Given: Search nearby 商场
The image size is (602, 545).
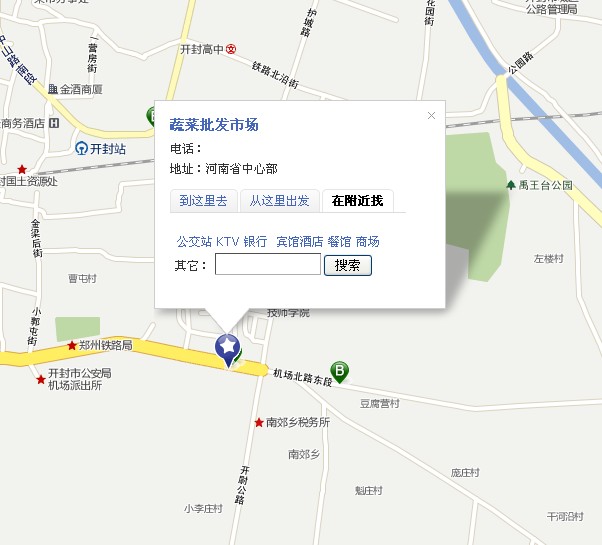Looking at the screenshot, I should click(368, 242).
